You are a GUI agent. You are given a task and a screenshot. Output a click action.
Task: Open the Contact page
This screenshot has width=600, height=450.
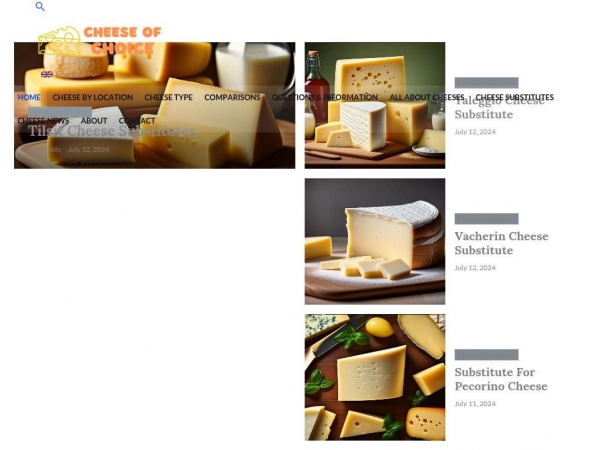137,120
